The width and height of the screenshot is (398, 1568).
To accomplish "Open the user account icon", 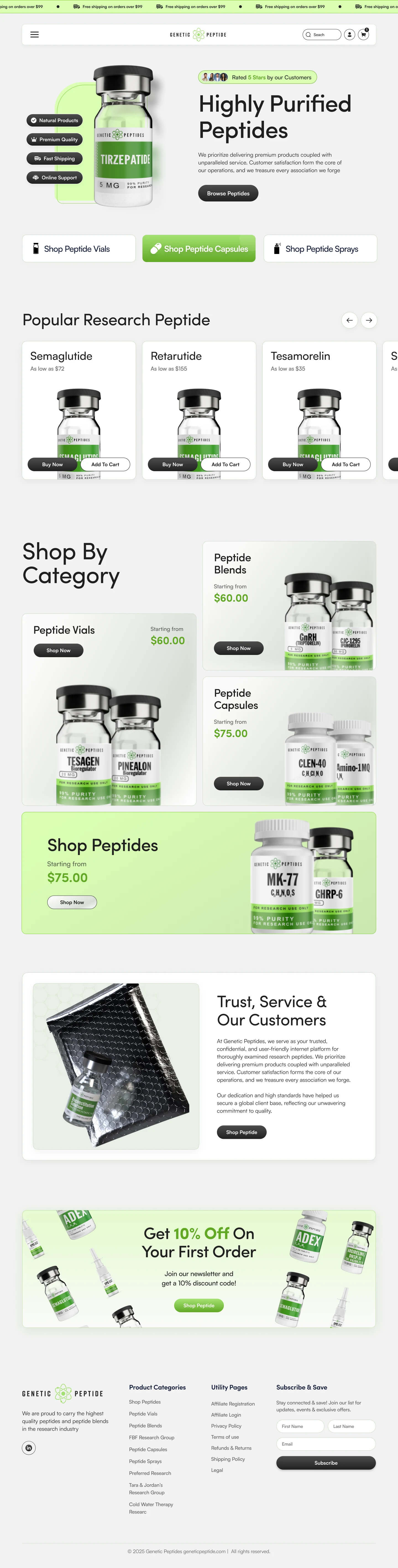I will click(349, 35).
